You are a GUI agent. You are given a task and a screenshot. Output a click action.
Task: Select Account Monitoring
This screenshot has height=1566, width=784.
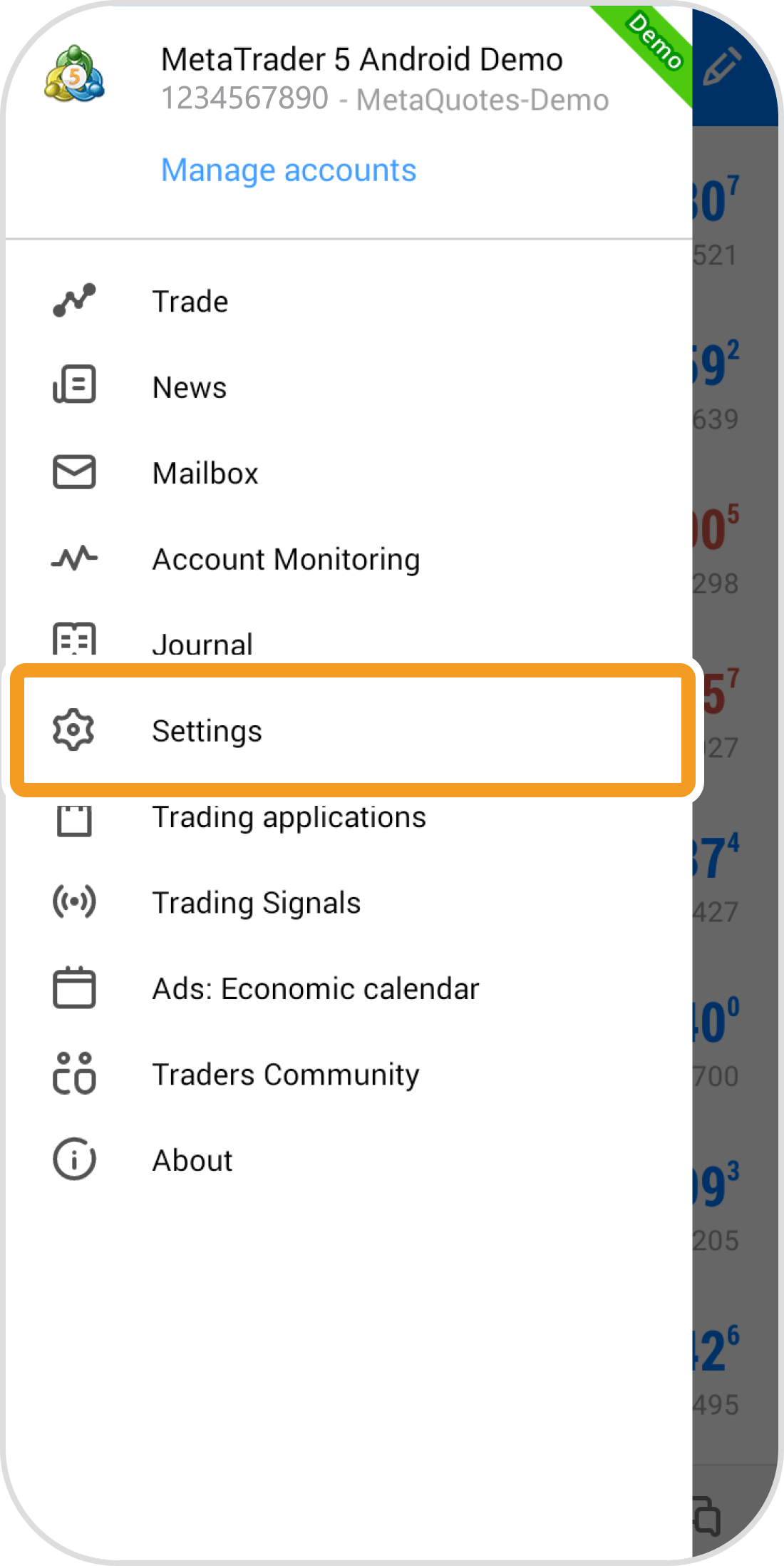click(285, 560)
